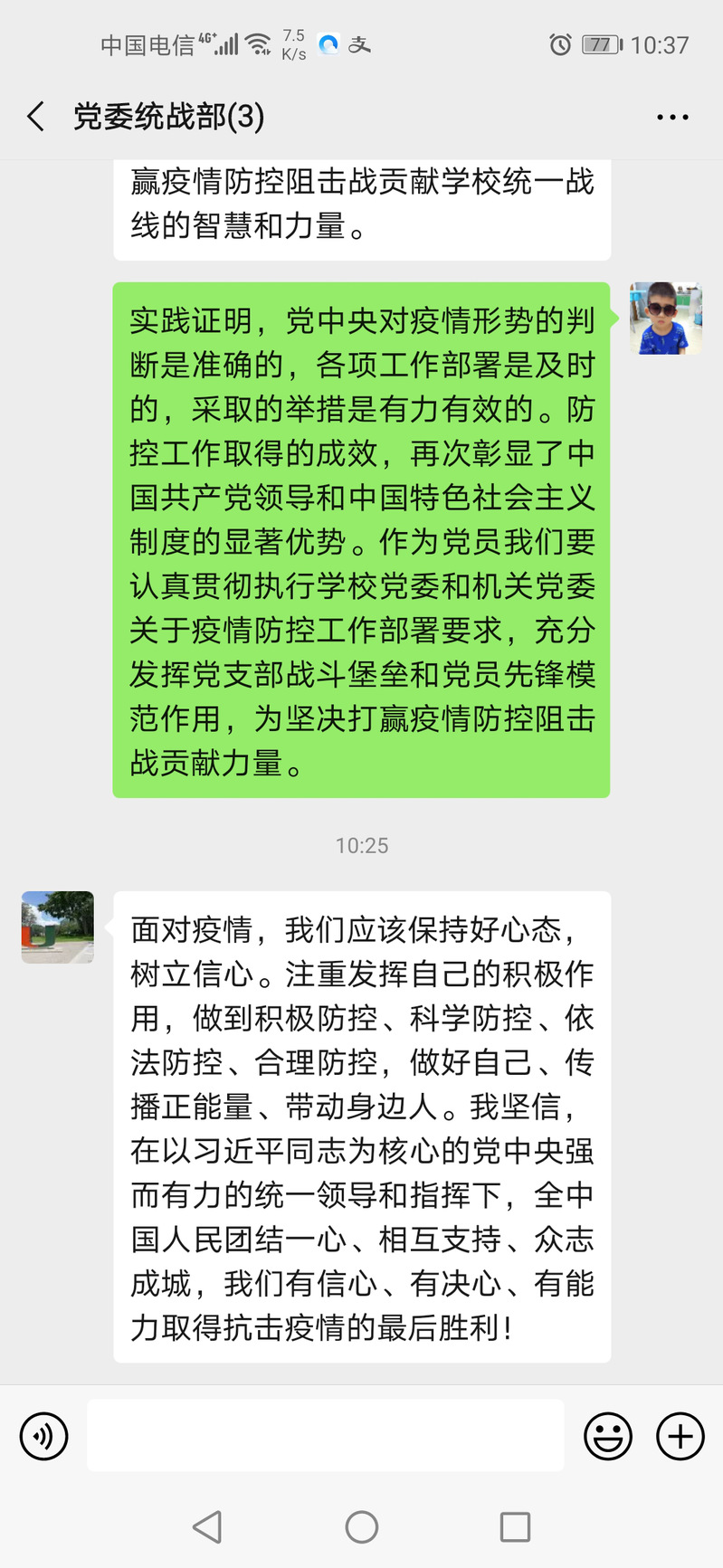Screen dimensions: 723x1568
Task: Focus the message text field
Action: click(x=326, y=1435)
